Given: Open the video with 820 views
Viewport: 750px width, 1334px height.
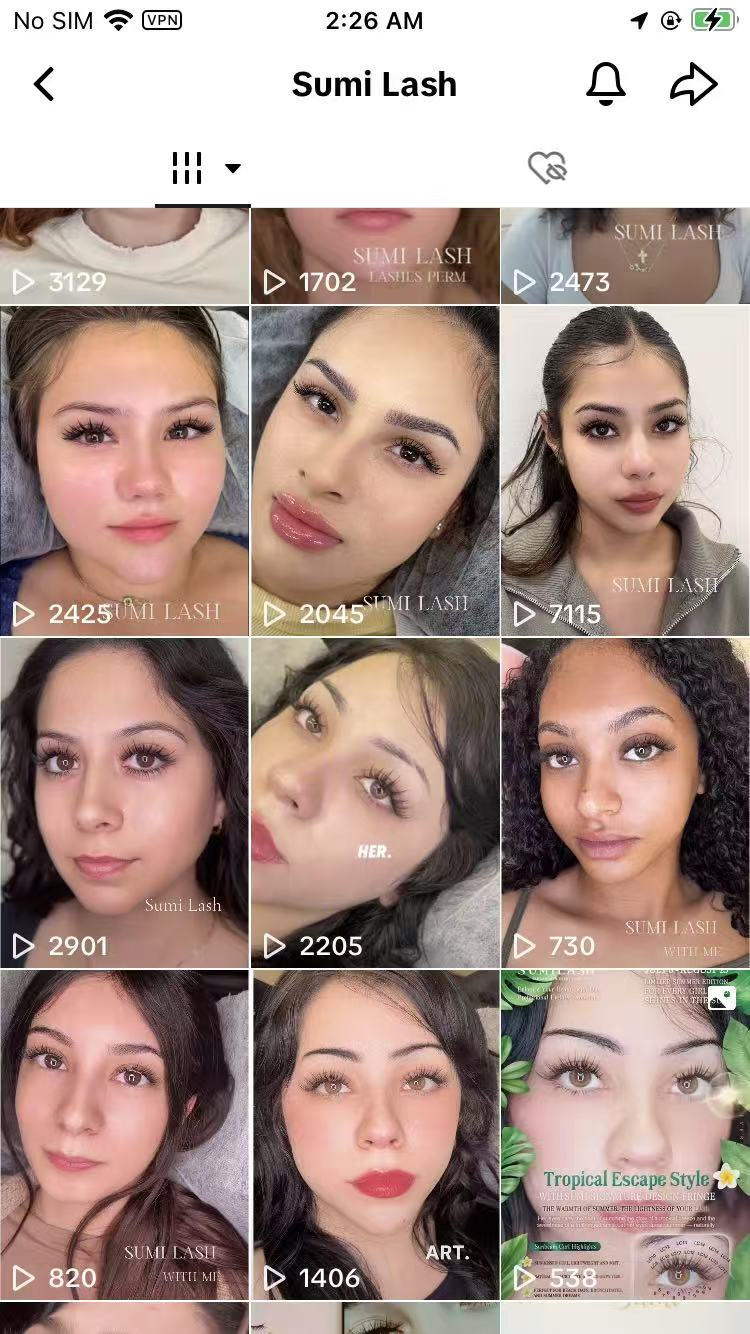Looking at the screenshot, I should [x=124, y=1134].
